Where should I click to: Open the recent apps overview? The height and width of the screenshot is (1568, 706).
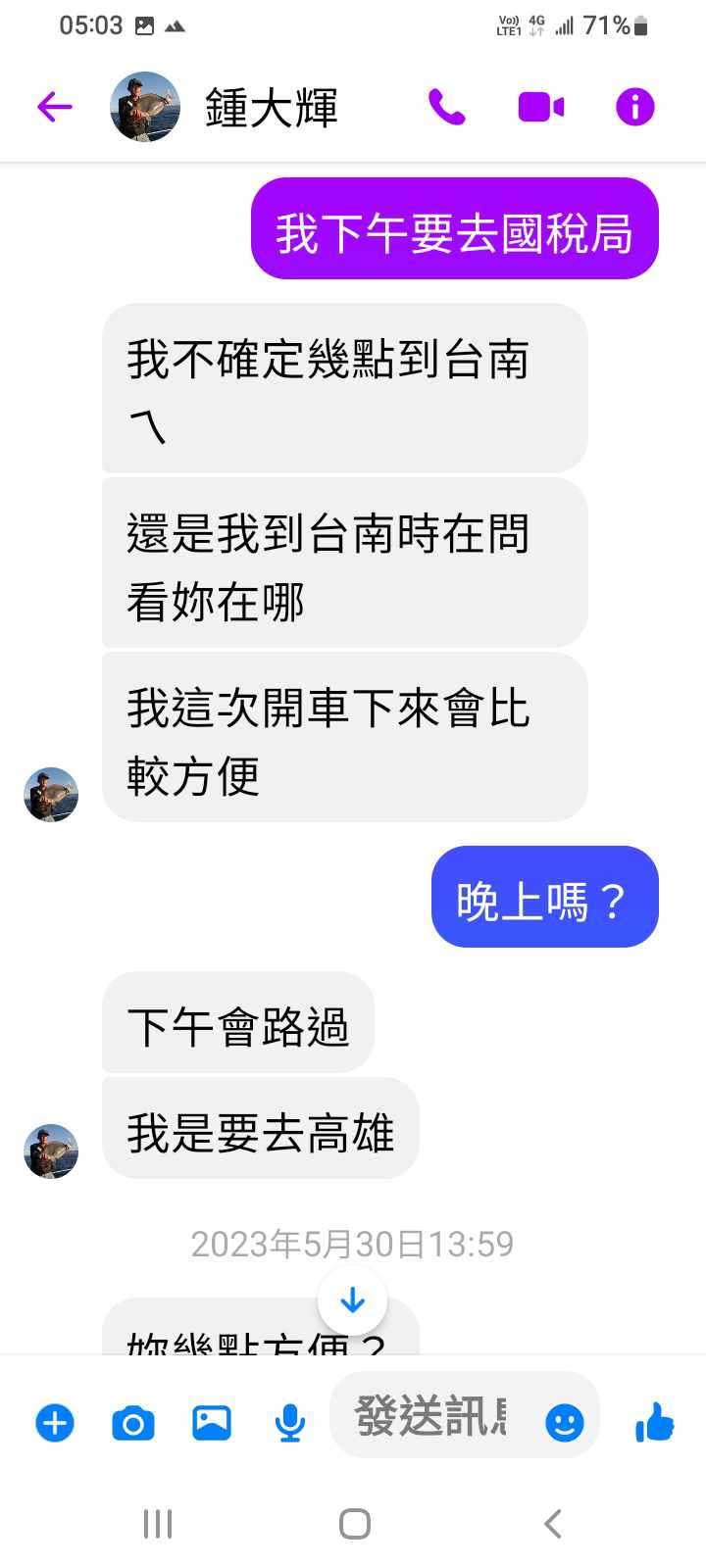click(x=157, y=1524)
